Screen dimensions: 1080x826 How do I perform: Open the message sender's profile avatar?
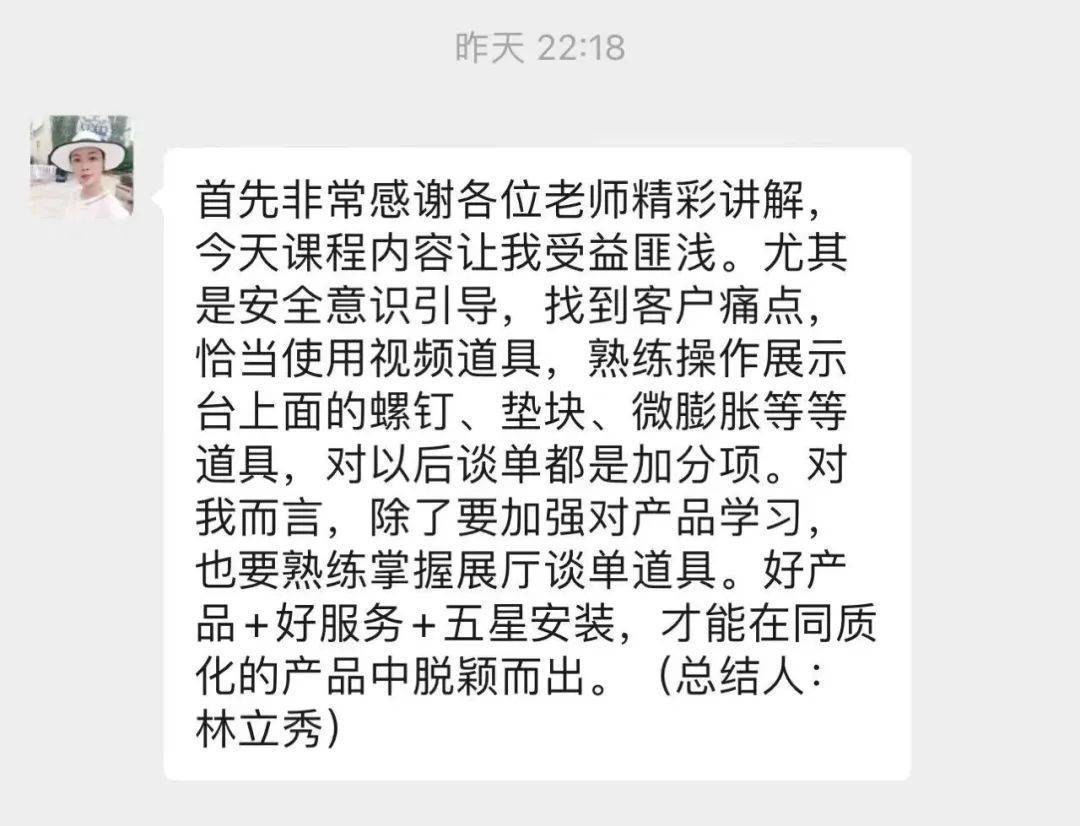[x=81, y=167]
